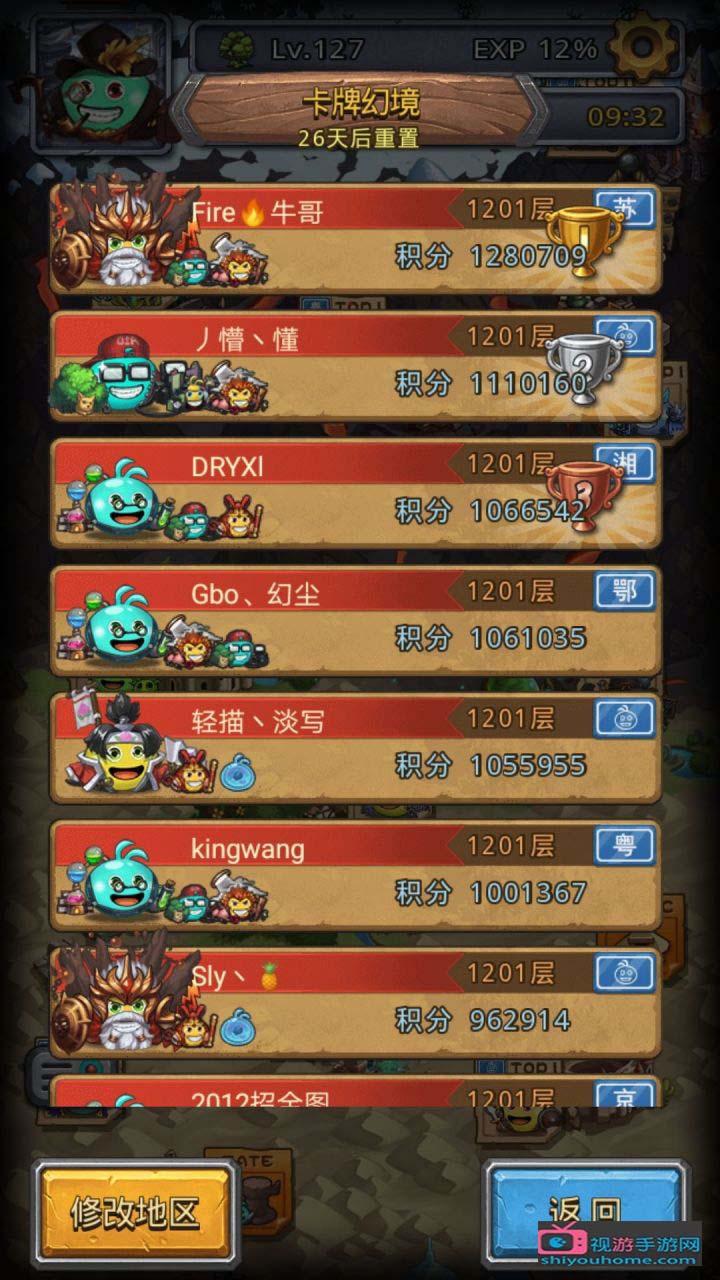Tap the 修改地区 button
Screen dimensions: 720x1280
point(135,1213)
